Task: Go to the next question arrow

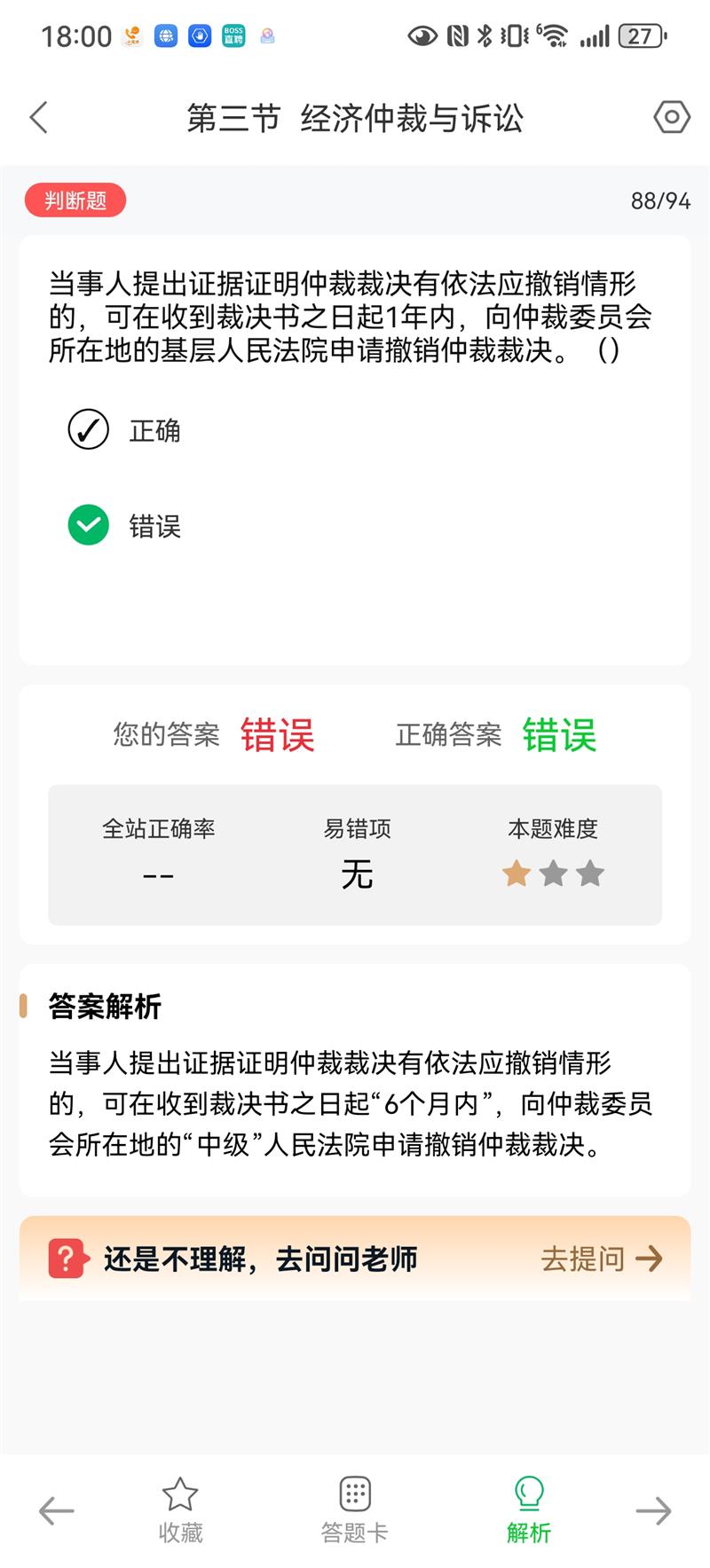Action: pos(653,1510)
